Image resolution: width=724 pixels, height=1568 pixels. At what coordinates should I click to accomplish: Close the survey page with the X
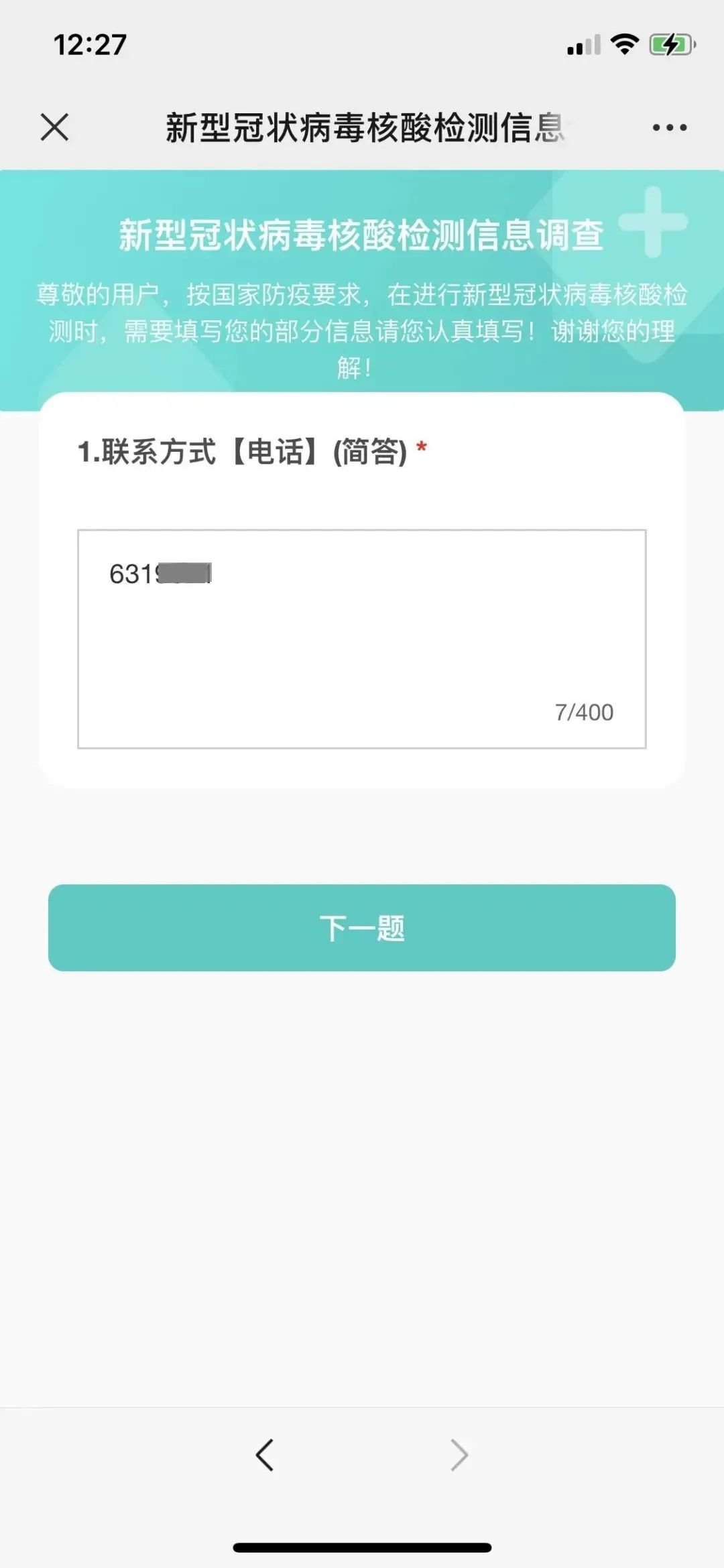(54, 127)
